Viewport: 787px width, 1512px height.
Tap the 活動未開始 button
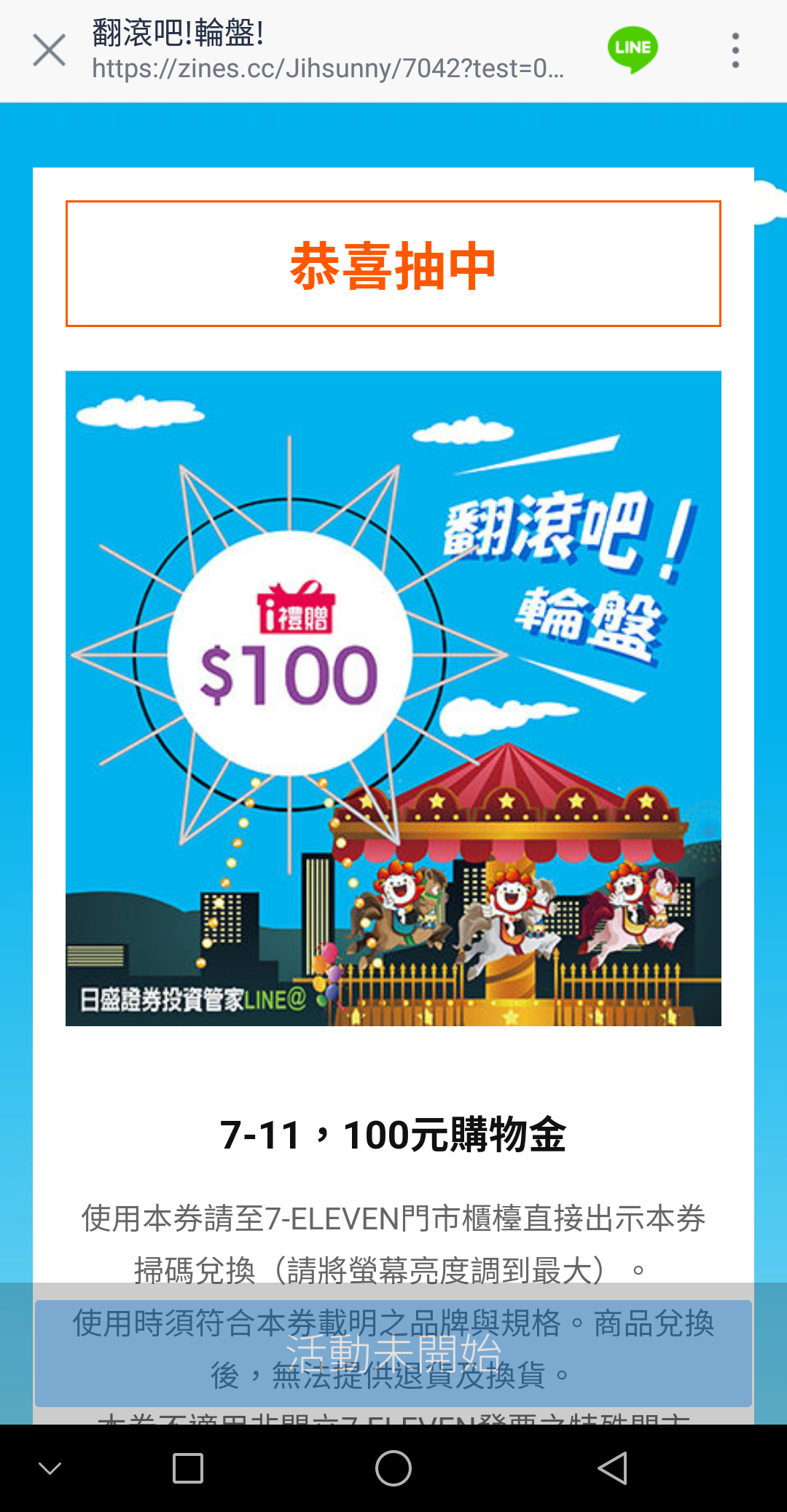pyautogui.click(x=393, y=1353)
